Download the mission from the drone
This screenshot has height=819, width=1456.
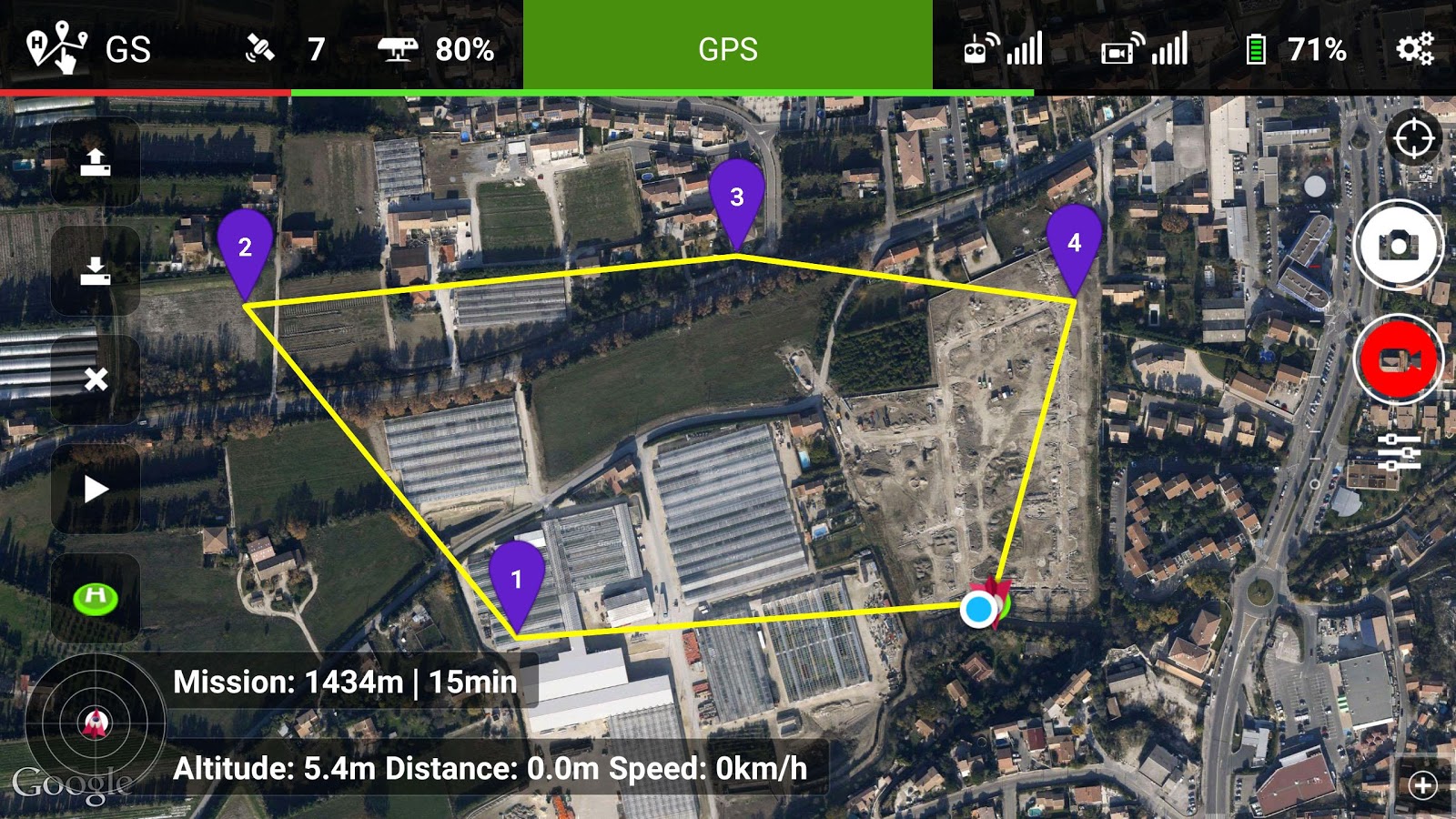point(96,270)
